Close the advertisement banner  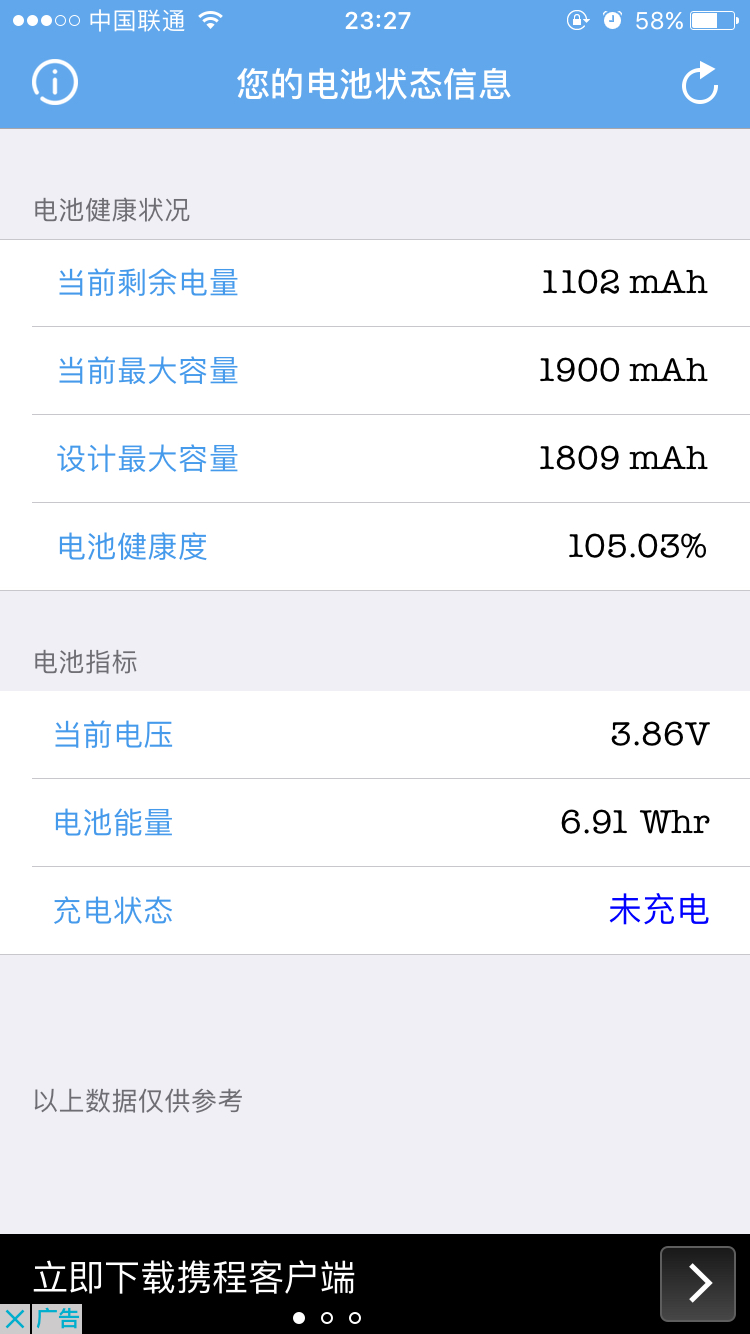[15, 1319]
